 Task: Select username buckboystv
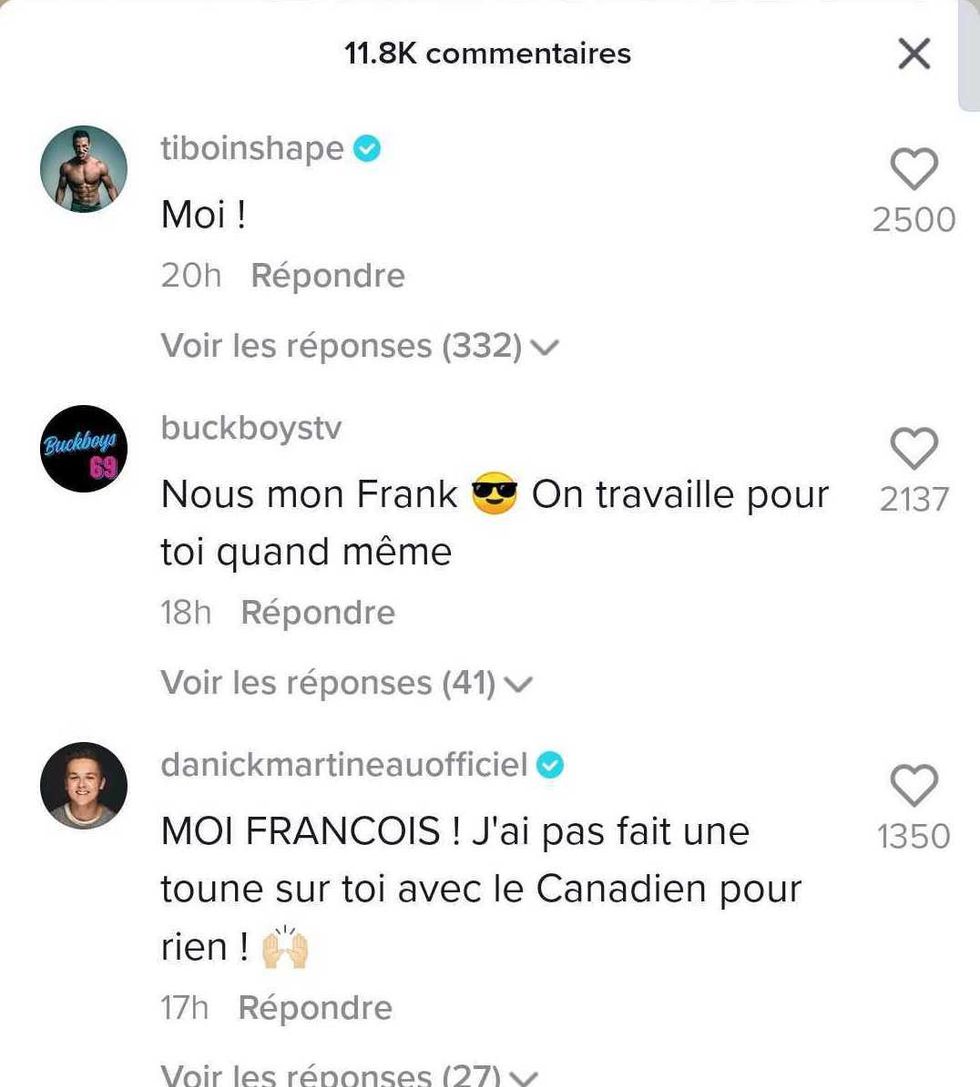250,428
